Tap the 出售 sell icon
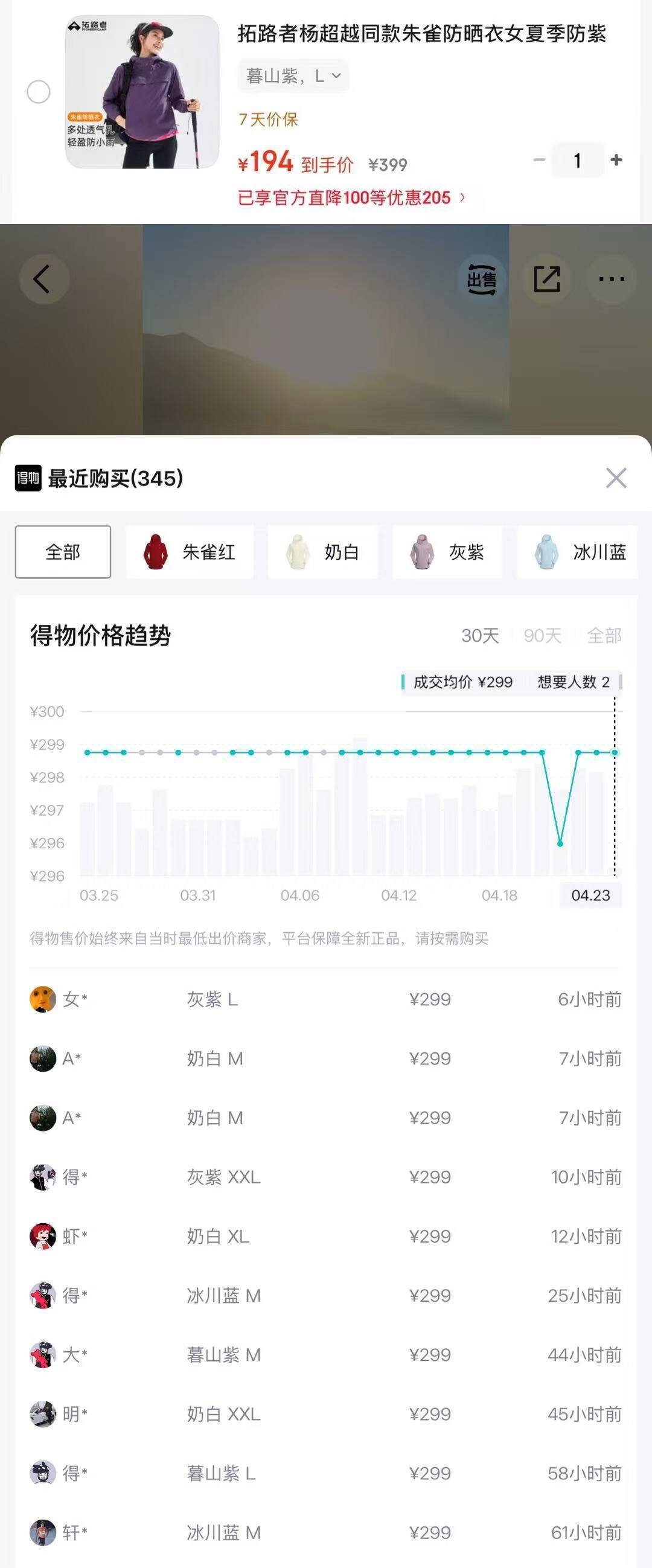Viewport: 652px width, 1568px height. 482,280
